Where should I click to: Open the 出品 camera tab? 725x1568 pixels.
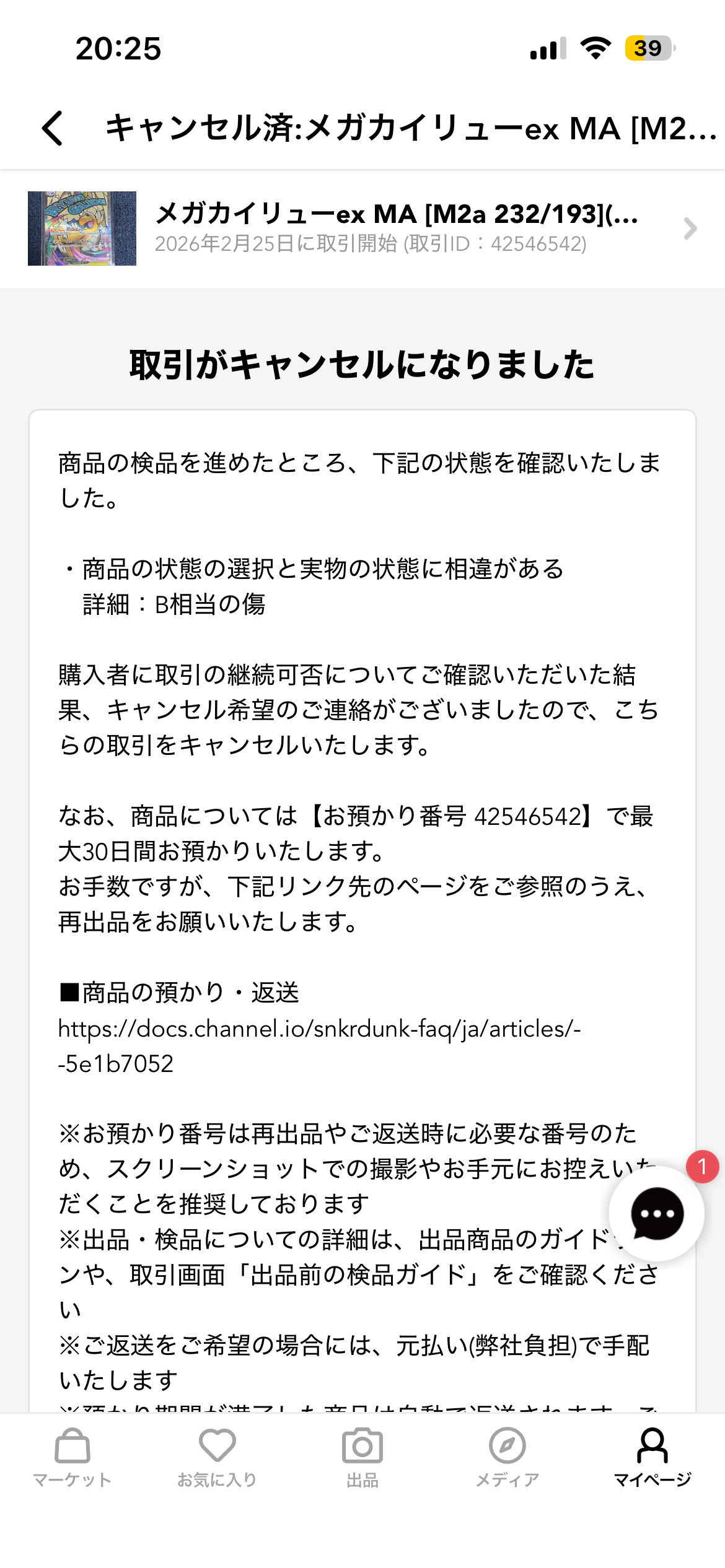pos(362,1458)
